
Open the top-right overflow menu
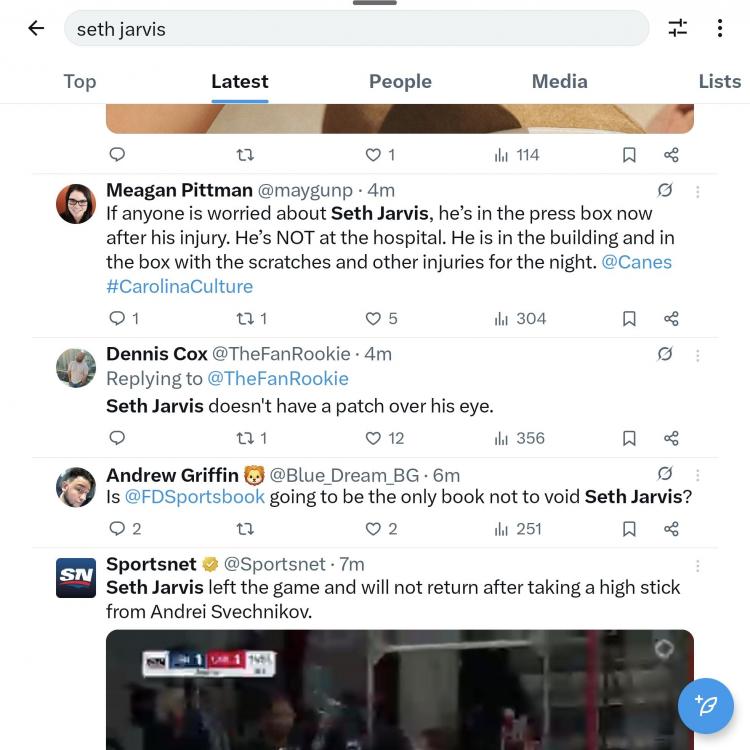coord(719,28)
